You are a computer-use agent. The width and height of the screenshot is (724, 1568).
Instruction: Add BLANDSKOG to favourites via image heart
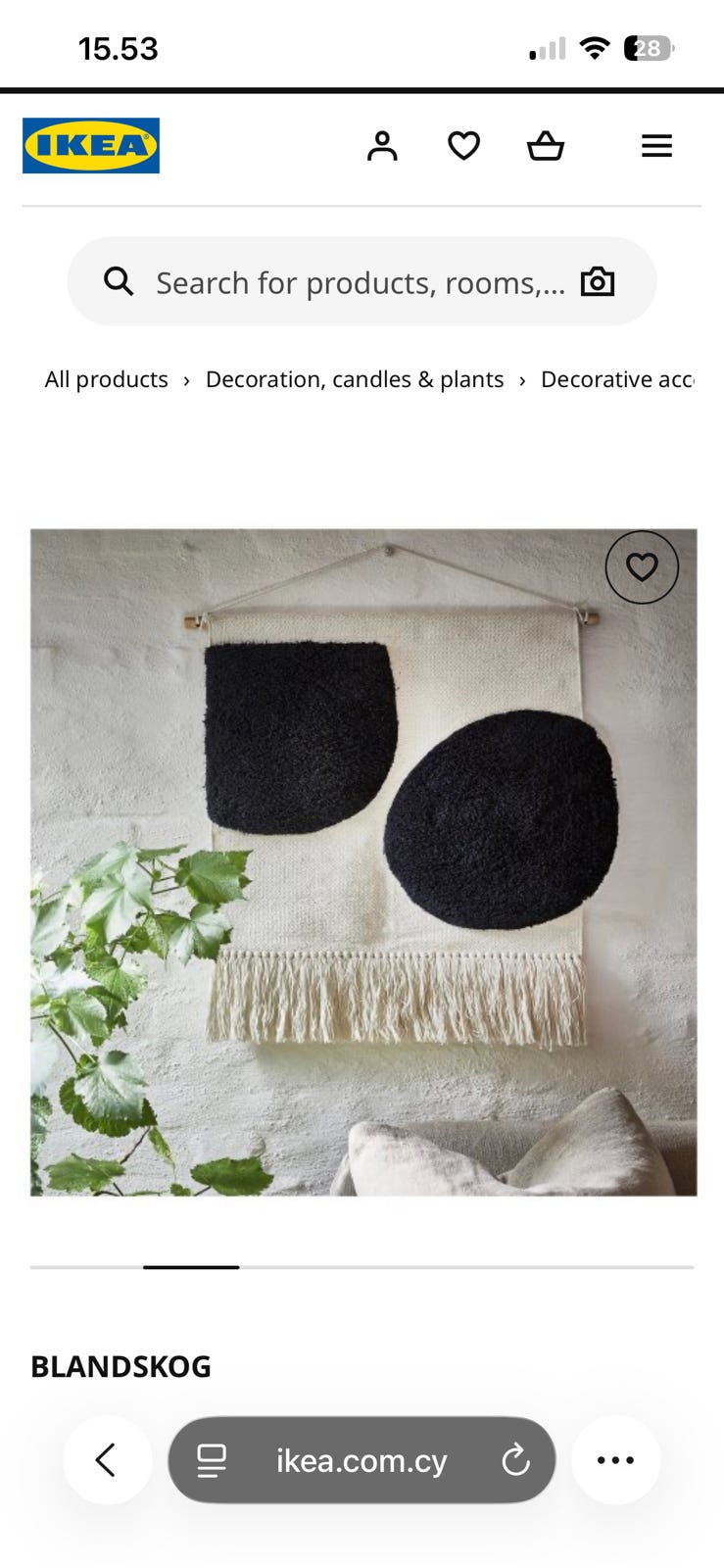coord(642,567)
